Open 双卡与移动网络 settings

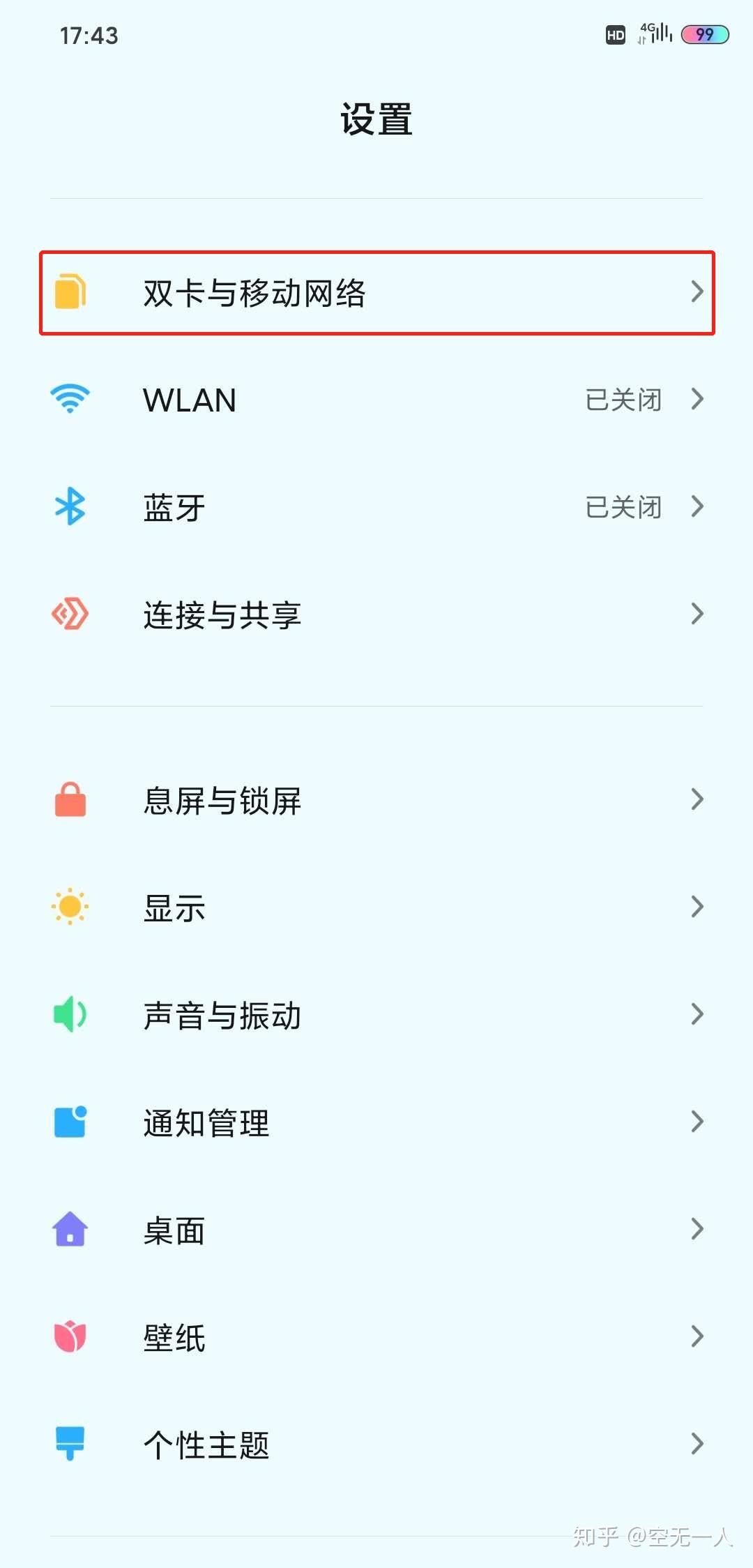tap(376, 293)
